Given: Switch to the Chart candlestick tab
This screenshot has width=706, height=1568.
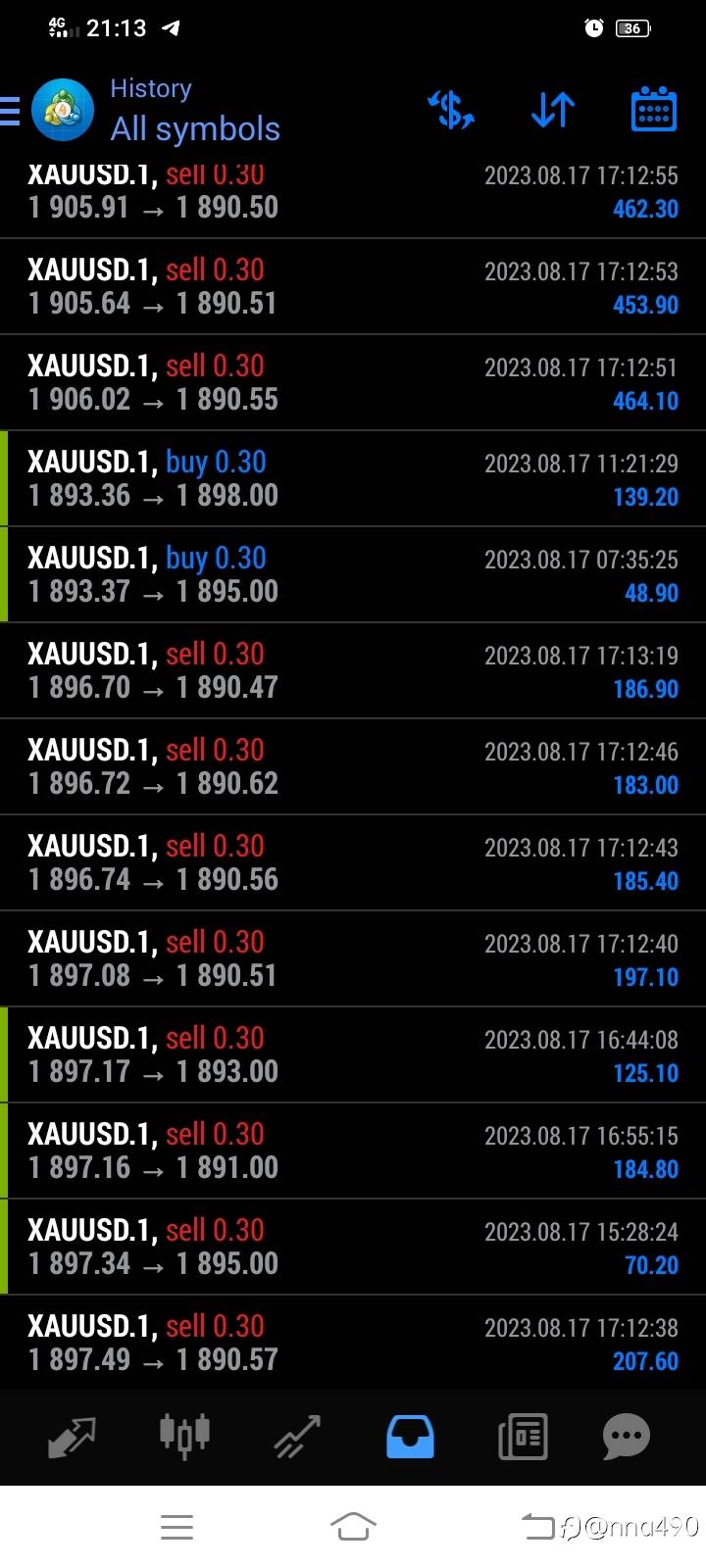Looking at the screenshot, I should [184, 1437].
